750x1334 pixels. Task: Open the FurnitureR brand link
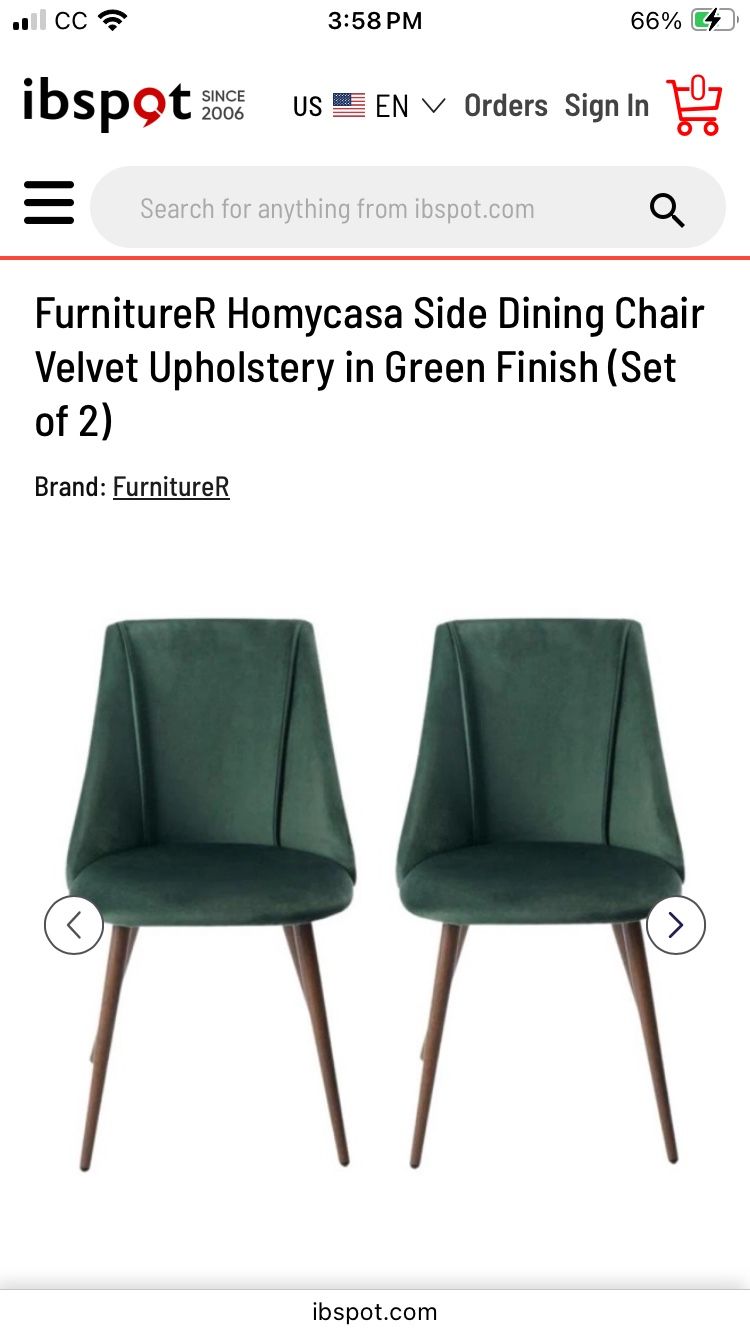[x=171, y=487]
